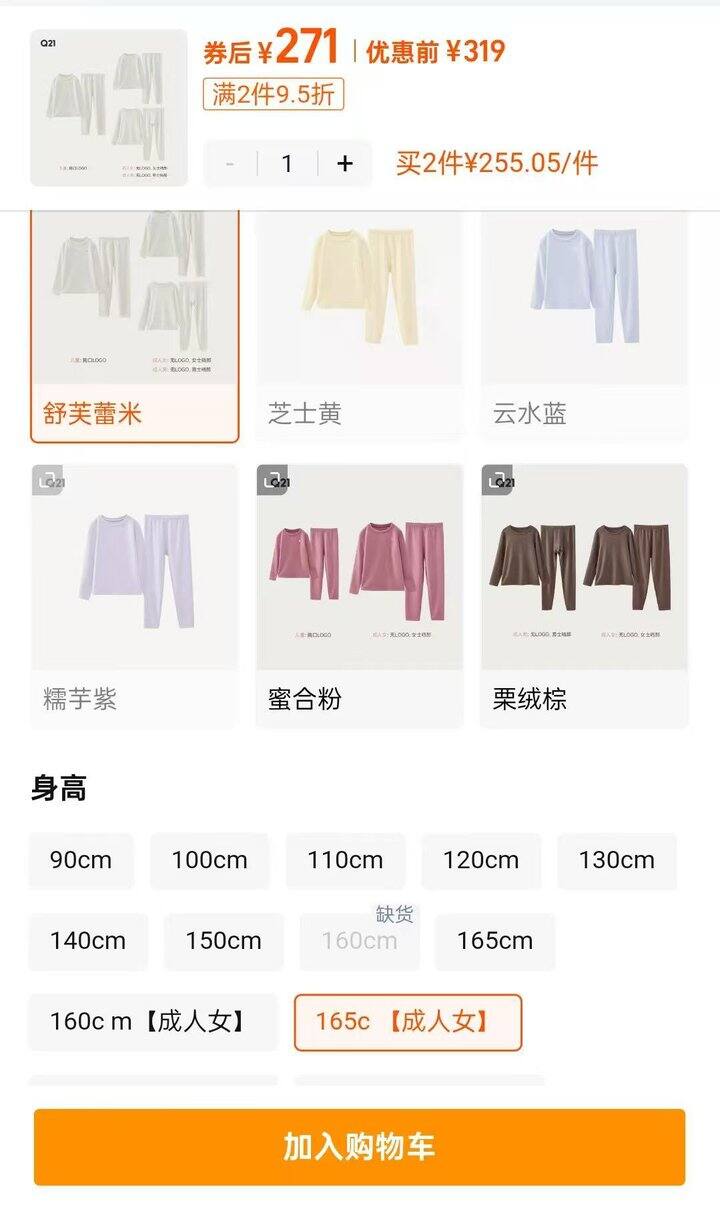The height and width of the screenshot is (1215, 720).
Task: Select the 舒芙蕾米 color option
Action: pos(135,325)
